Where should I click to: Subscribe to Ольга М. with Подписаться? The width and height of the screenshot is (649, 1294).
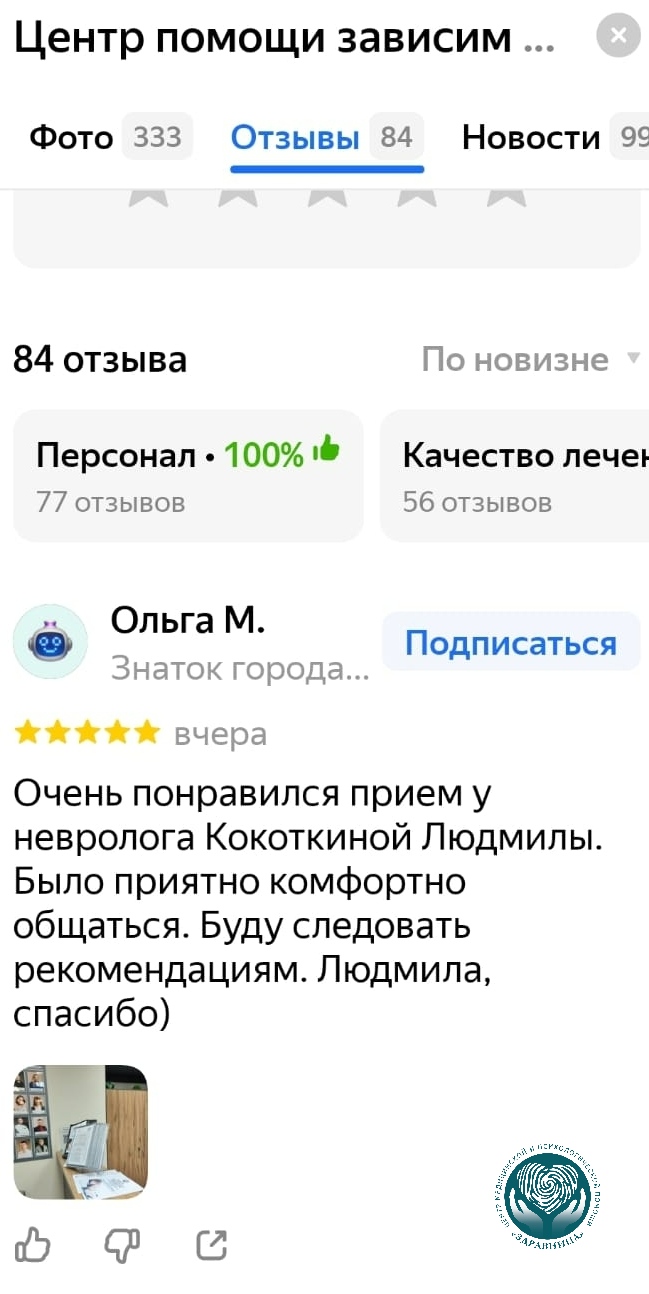click(510, 643)
